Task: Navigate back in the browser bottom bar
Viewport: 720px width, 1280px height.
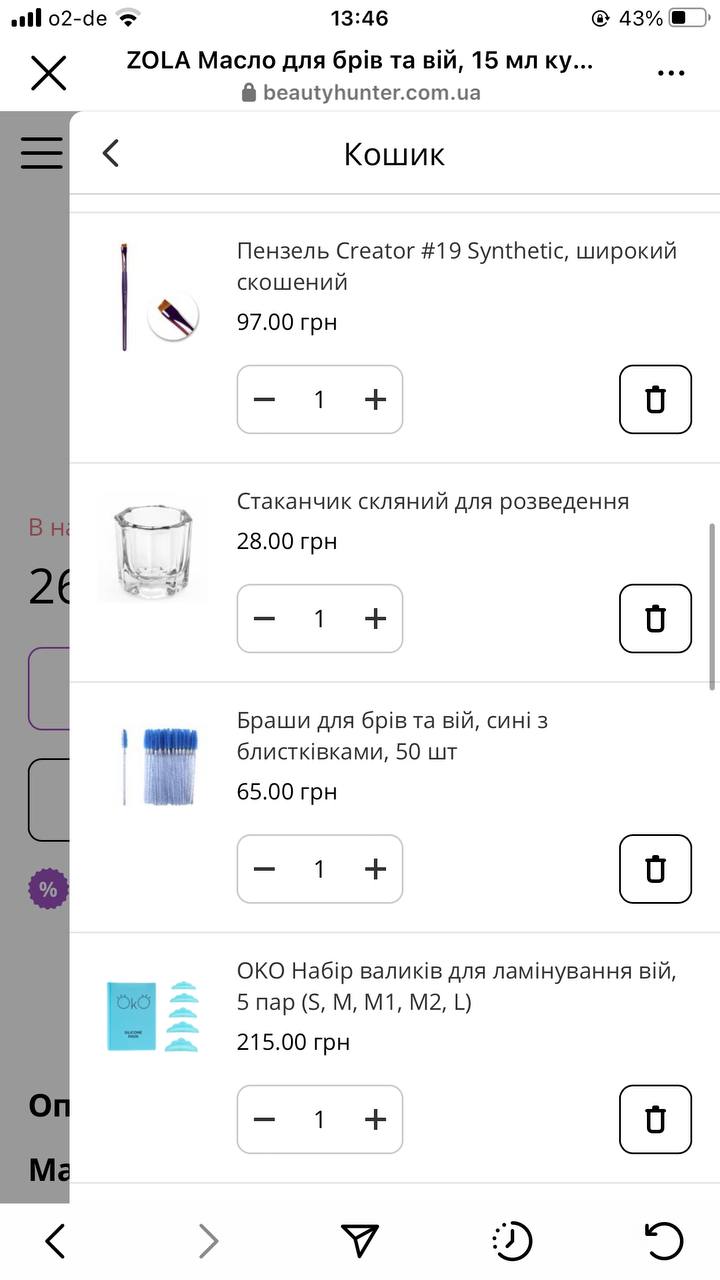Action: pyautogui.click(x=55, y=1241)
